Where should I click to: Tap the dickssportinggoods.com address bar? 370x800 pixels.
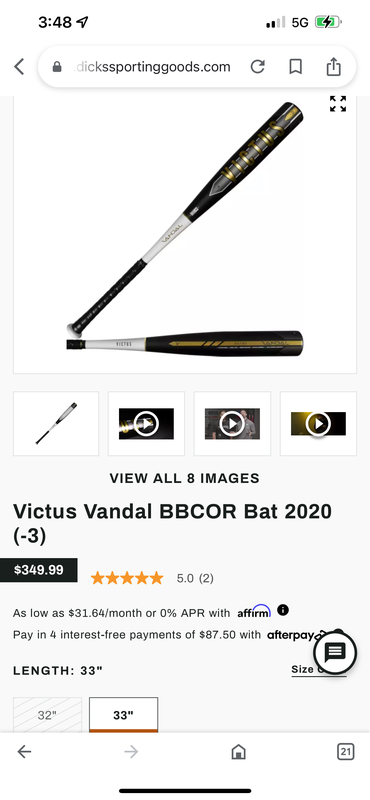coord(143,67)
